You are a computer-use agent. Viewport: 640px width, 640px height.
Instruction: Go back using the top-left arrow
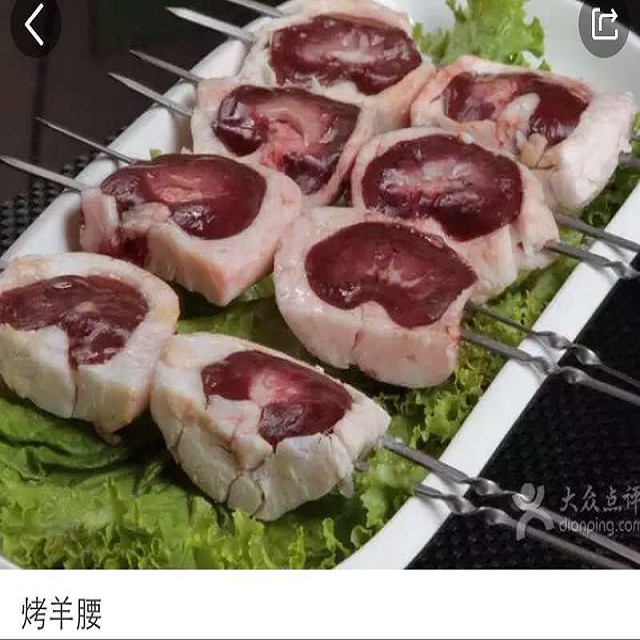coord(35,25)
